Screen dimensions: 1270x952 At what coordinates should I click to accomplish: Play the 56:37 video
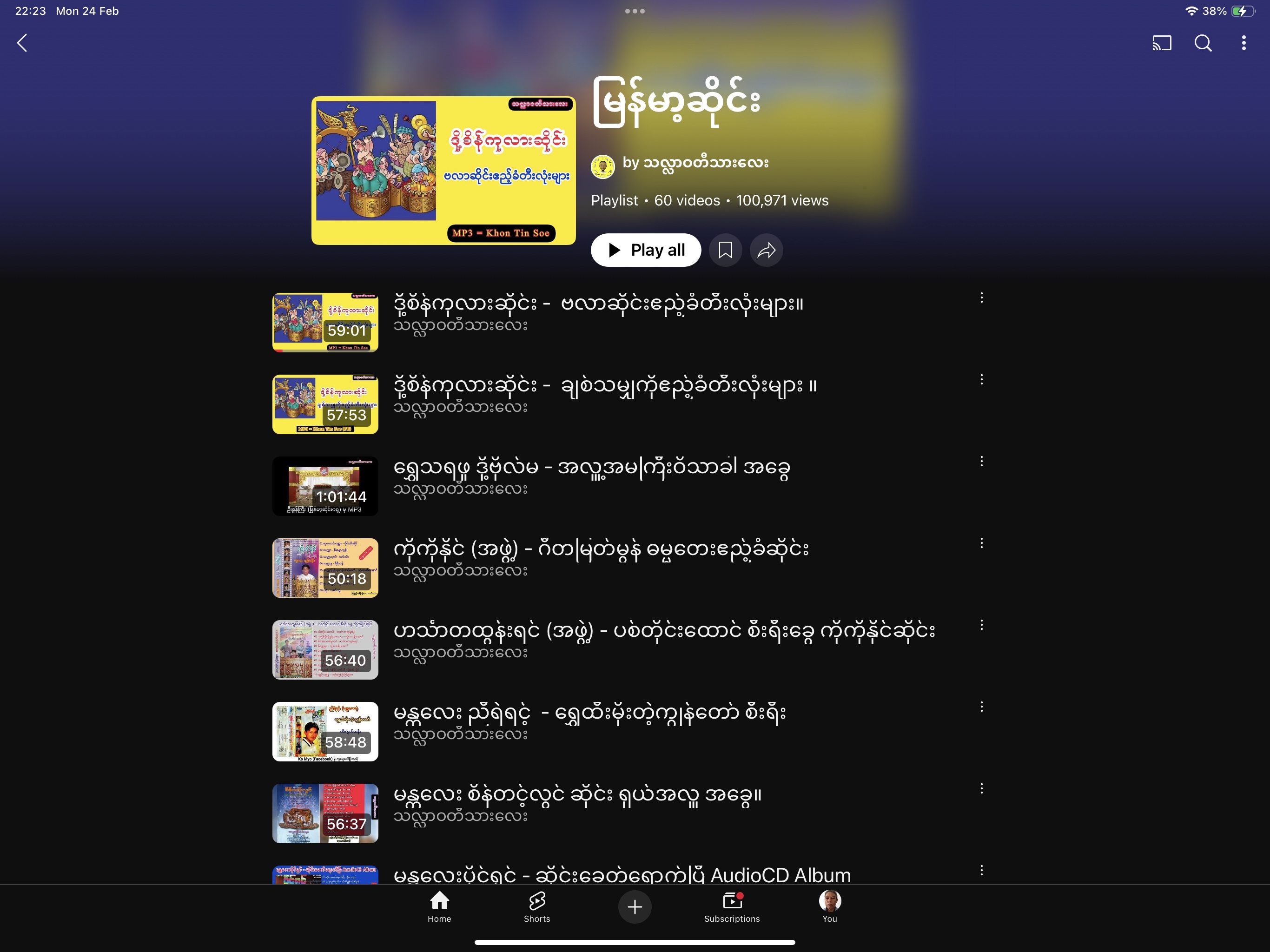[x=325, y=813]
